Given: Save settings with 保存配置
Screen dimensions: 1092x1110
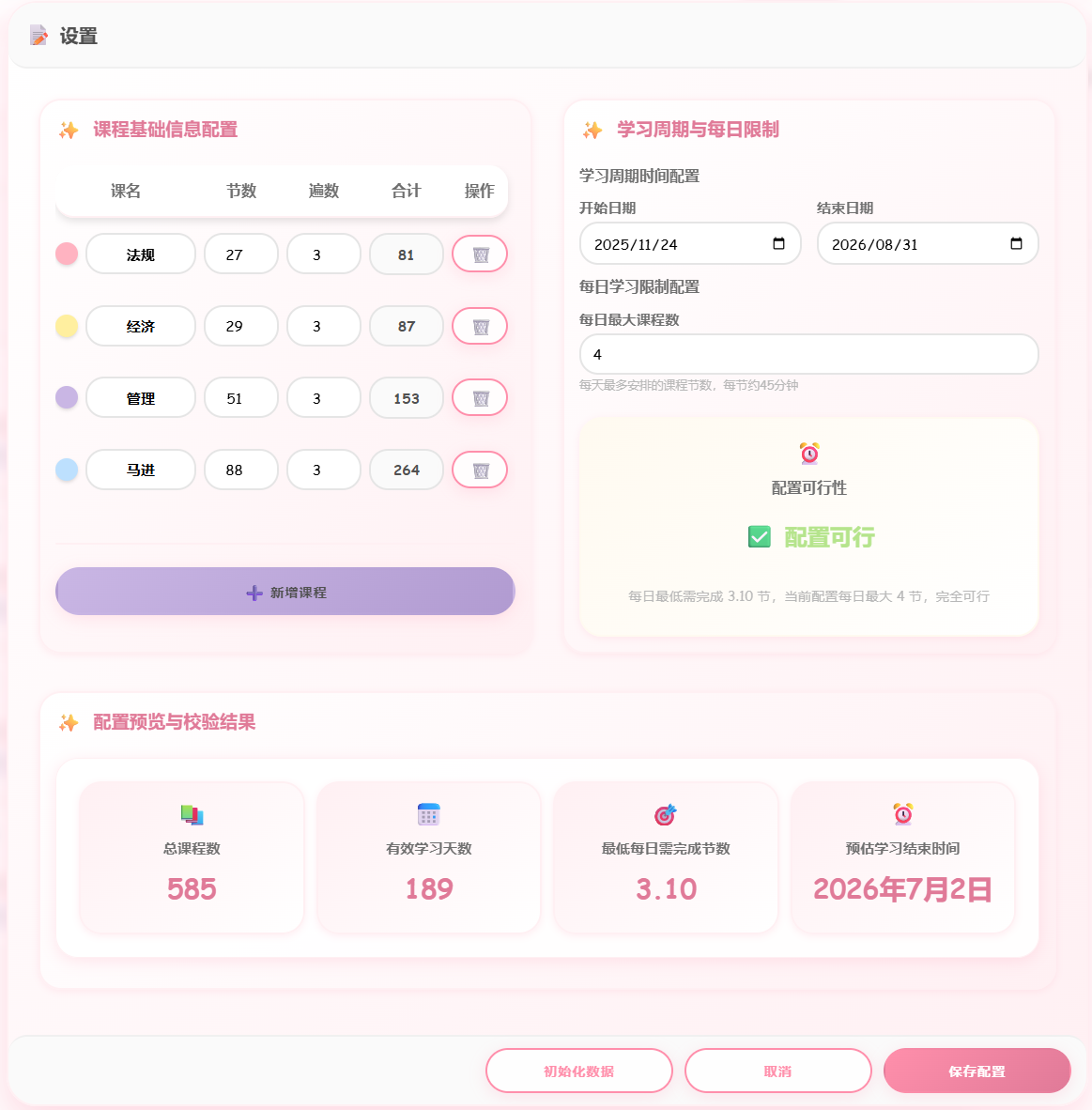Looking at the screenshot, I should coord(977,1071).
